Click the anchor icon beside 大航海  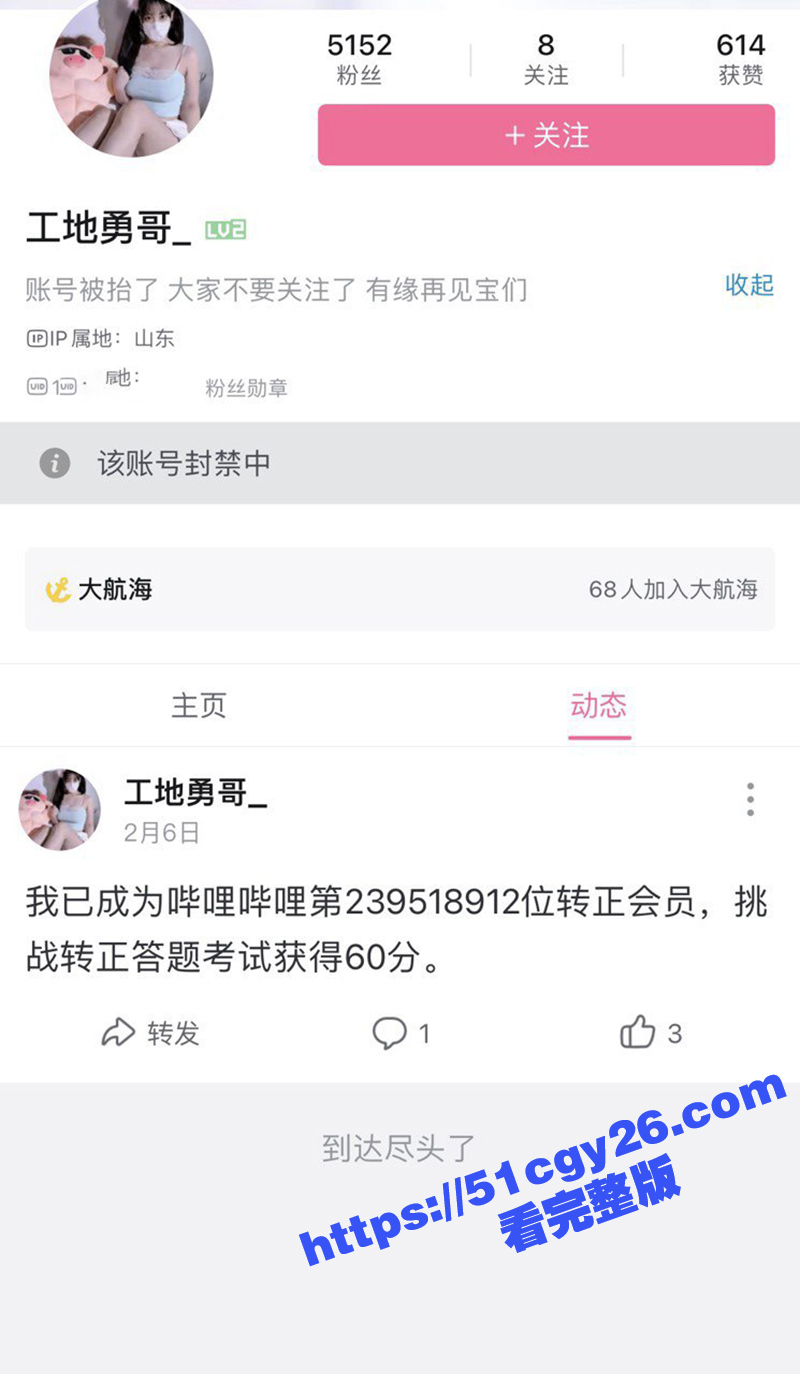57,590
